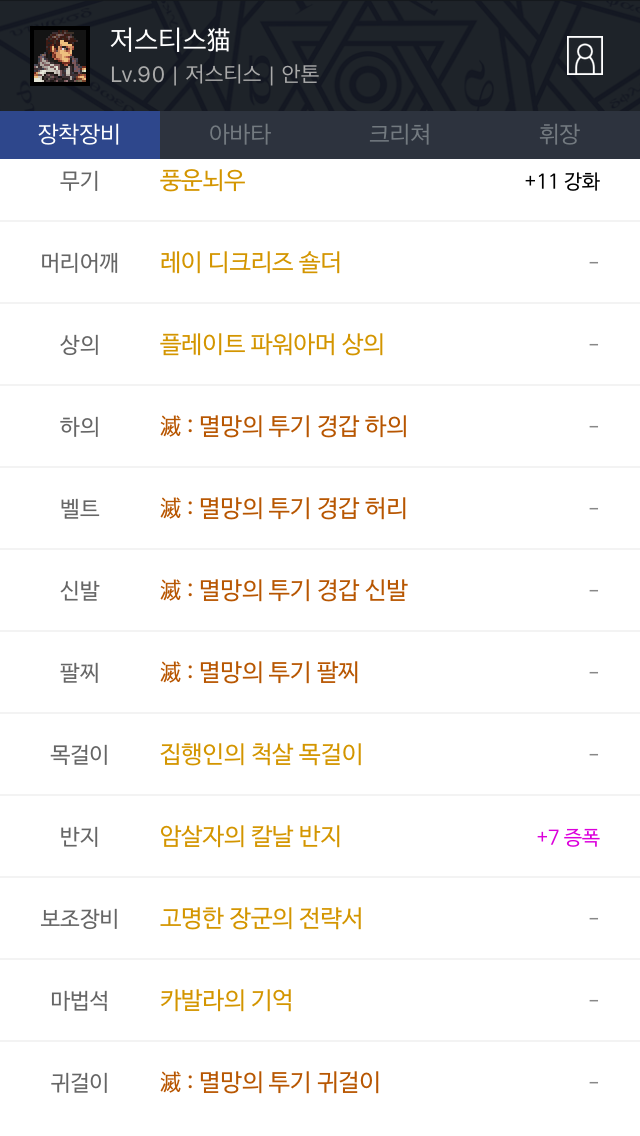Viewport: 640px width, 1136px height.
Task: Switch to the 아바타 tab
Action: pos(240,134)
